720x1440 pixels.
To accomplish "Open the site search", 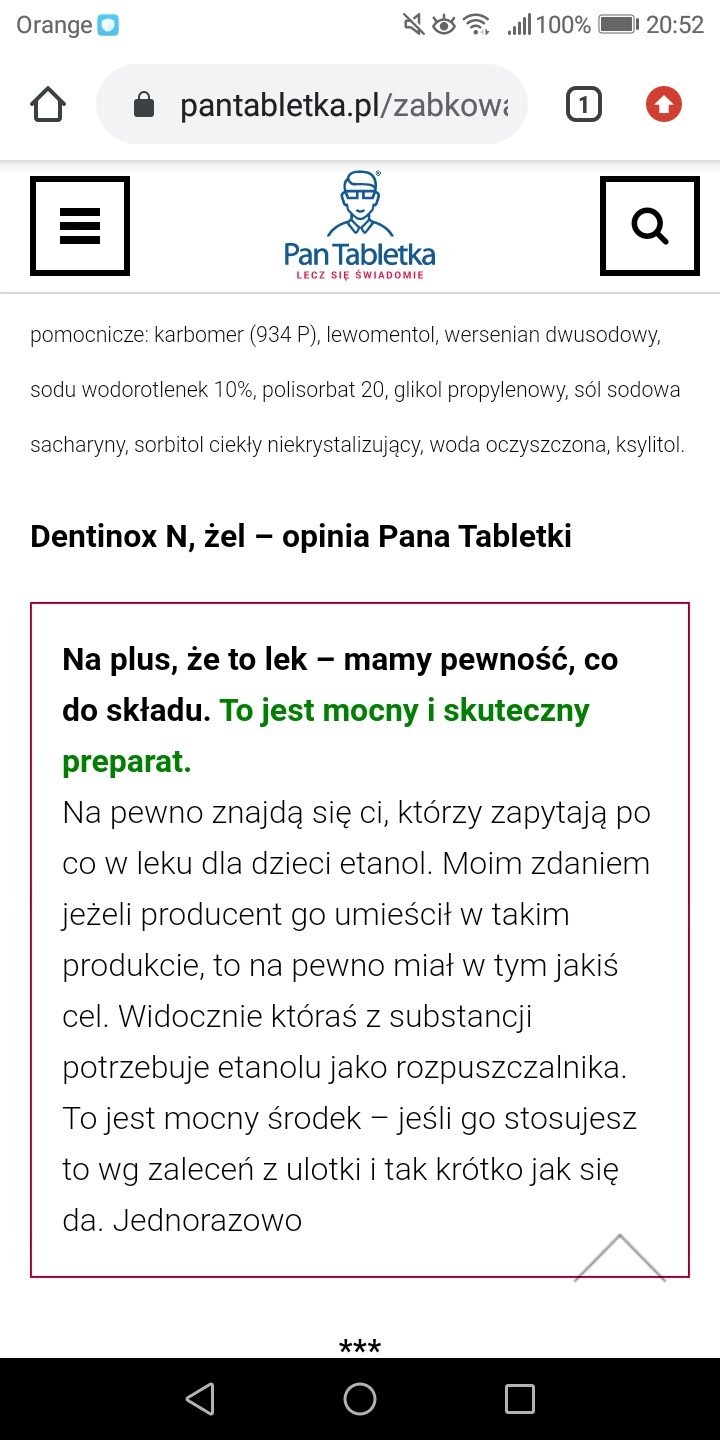I will (650, 226).
